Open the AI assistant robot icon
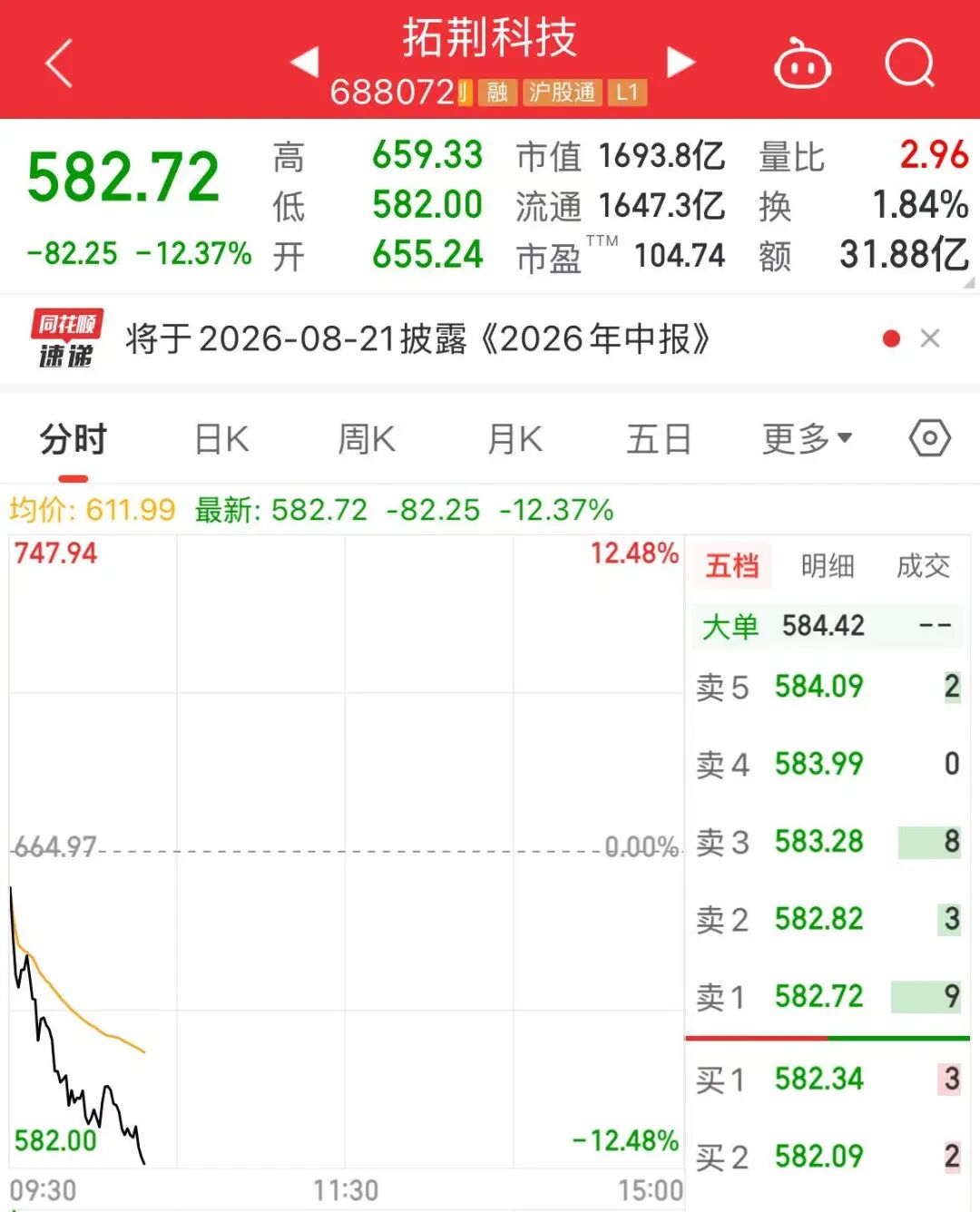The height and width of the screenshot is (1212, 980). click(802, 64)
